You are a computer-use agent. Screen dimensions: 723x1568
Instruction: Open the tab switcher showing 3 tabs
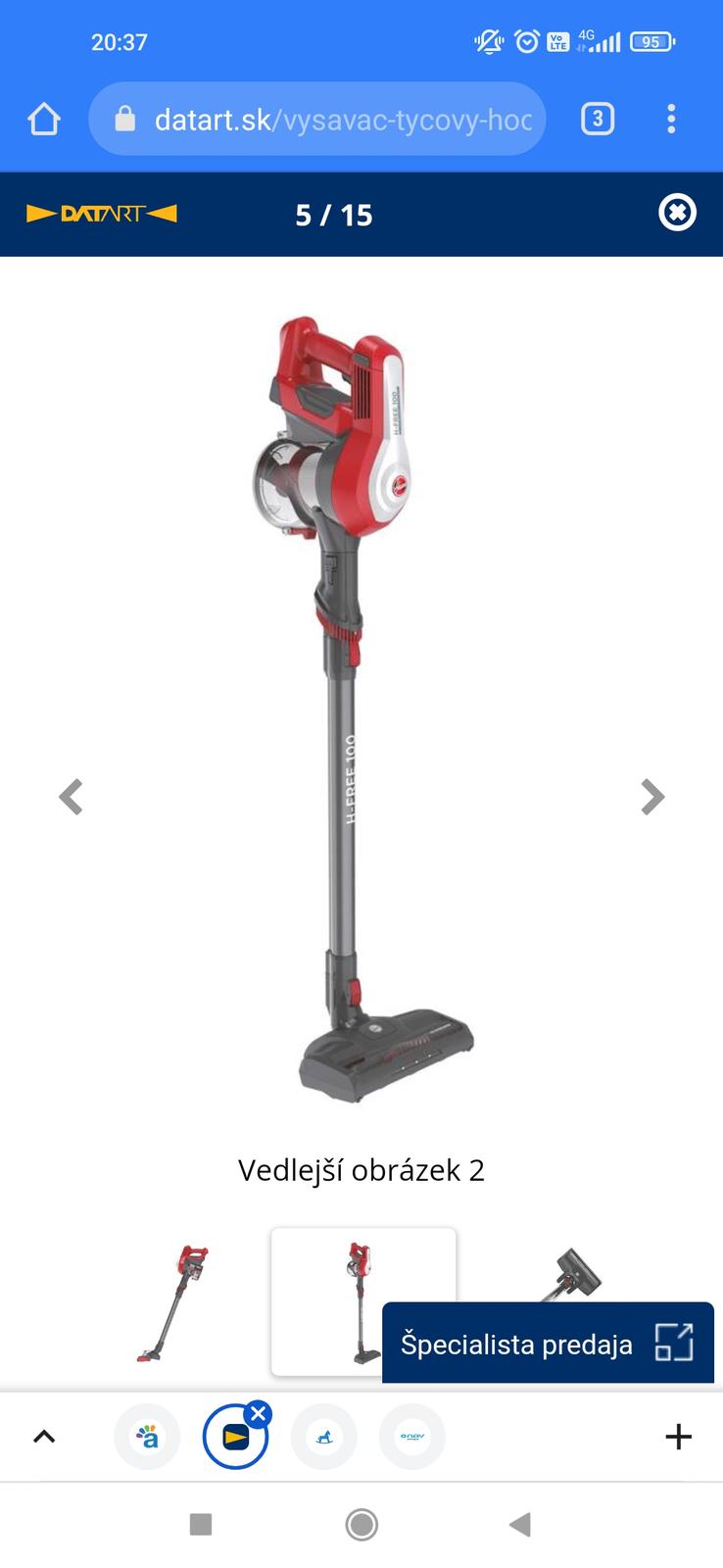pyautogui.click(x=597, y=120)
